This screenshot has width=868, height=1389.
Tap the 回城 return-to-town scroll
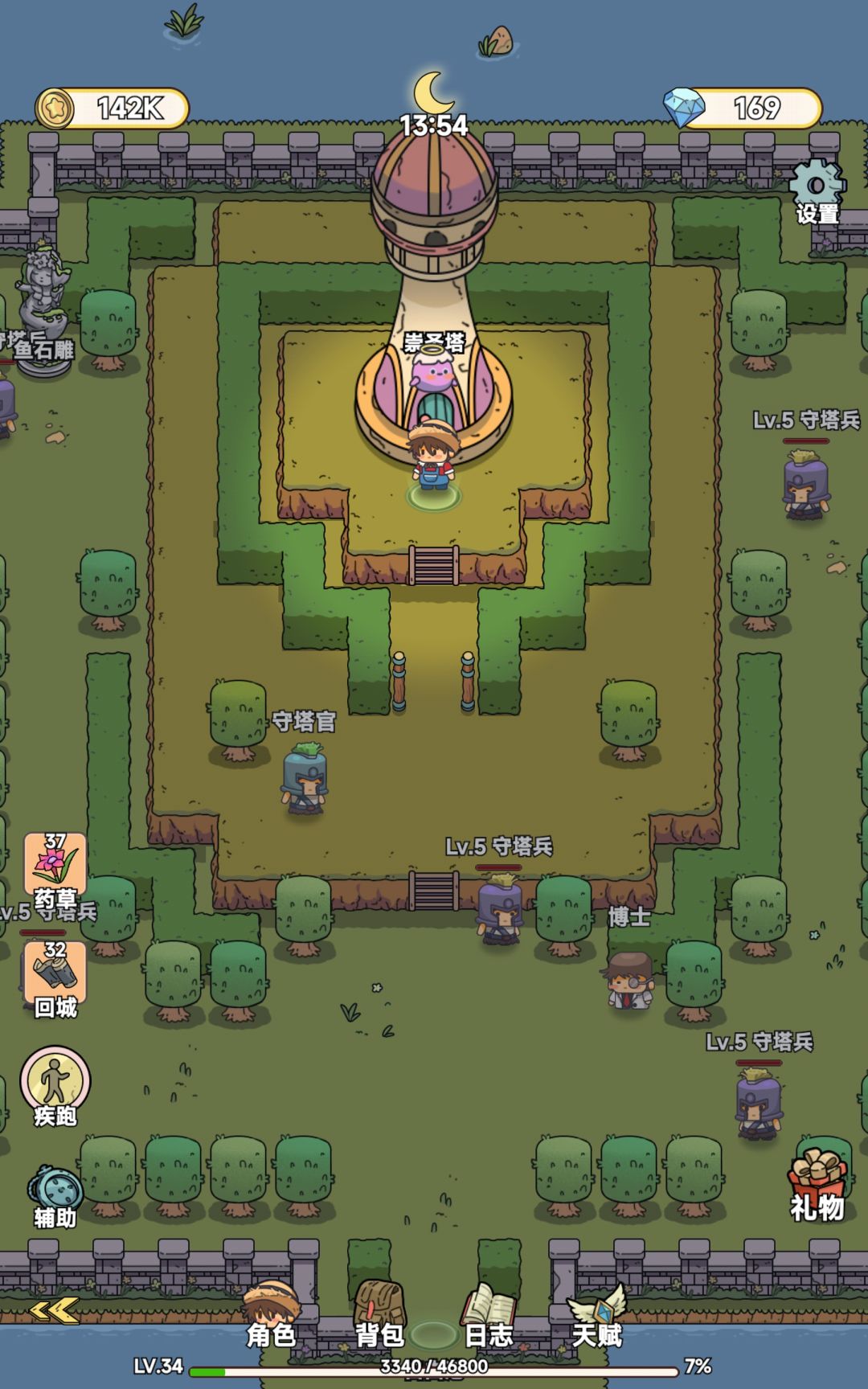tap(55, 979)
